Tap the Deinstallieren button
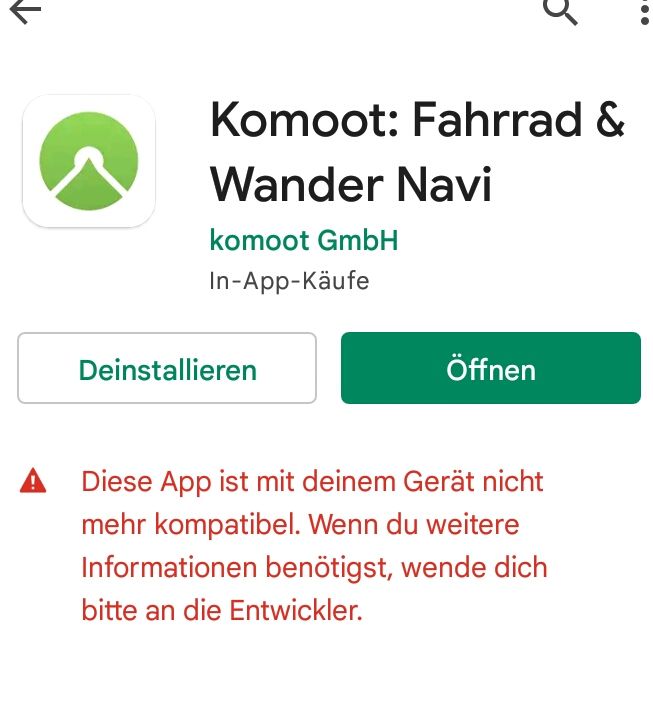653x717 pixels. click(167, 369)
